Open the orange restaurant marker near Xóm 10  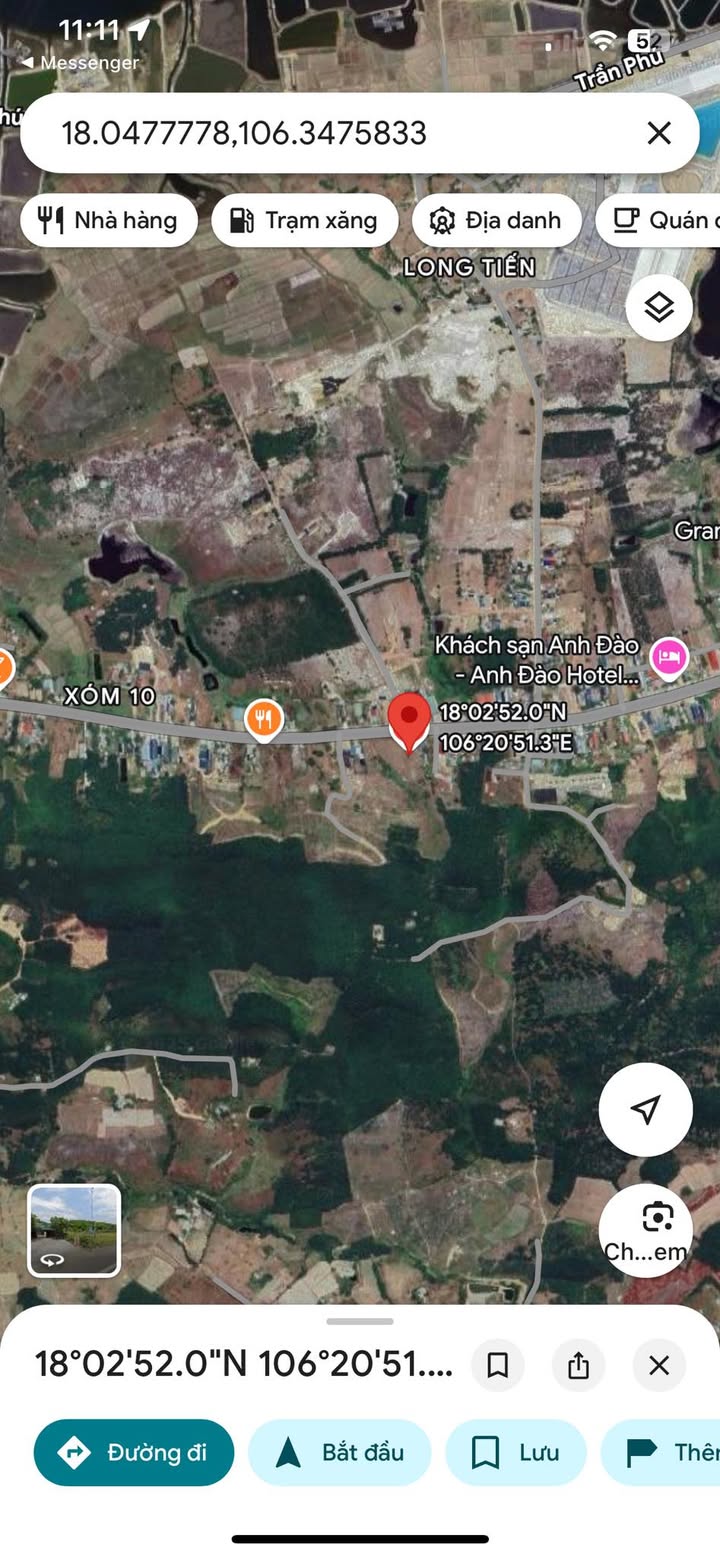coord(263,718)
